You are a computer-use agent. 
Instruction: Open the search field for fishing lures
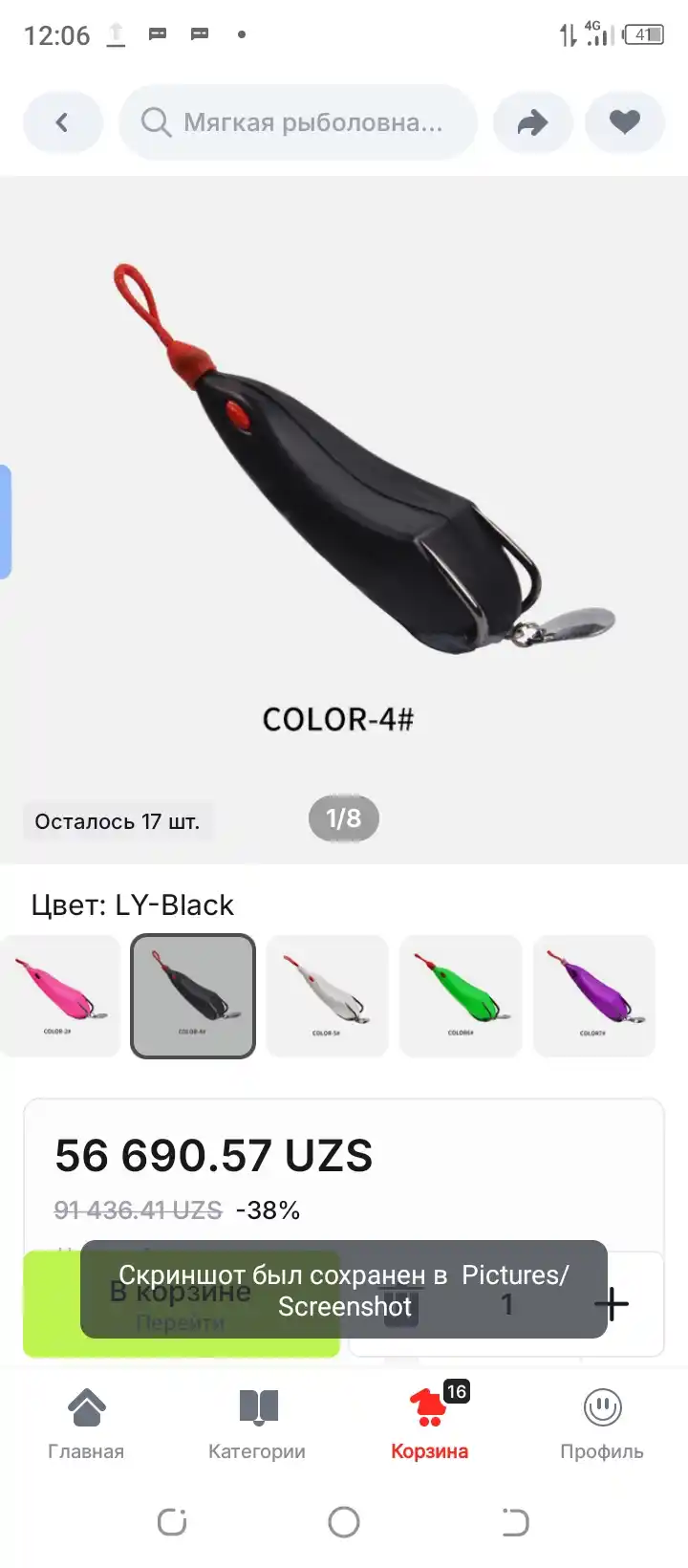(298, 122)
